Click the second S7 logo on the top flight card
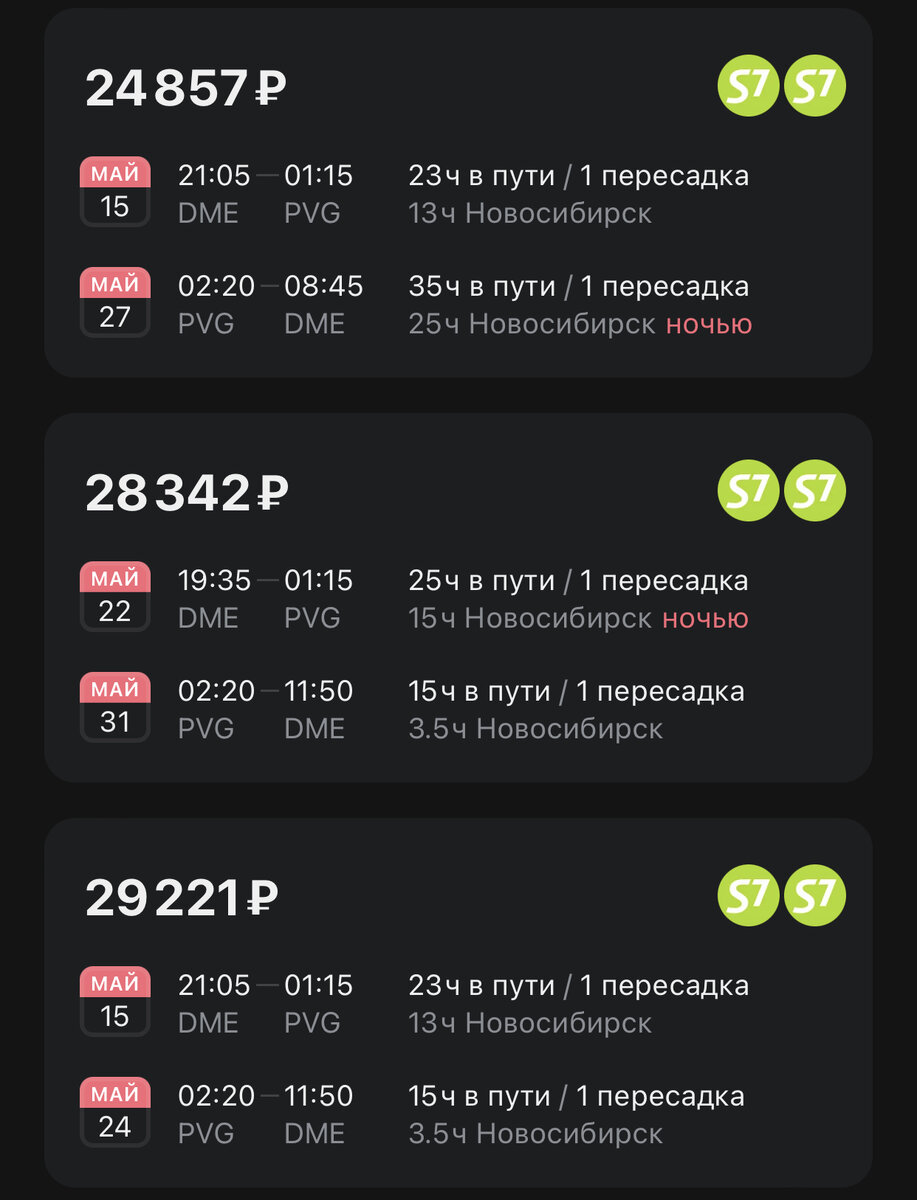 coord(814,86)
